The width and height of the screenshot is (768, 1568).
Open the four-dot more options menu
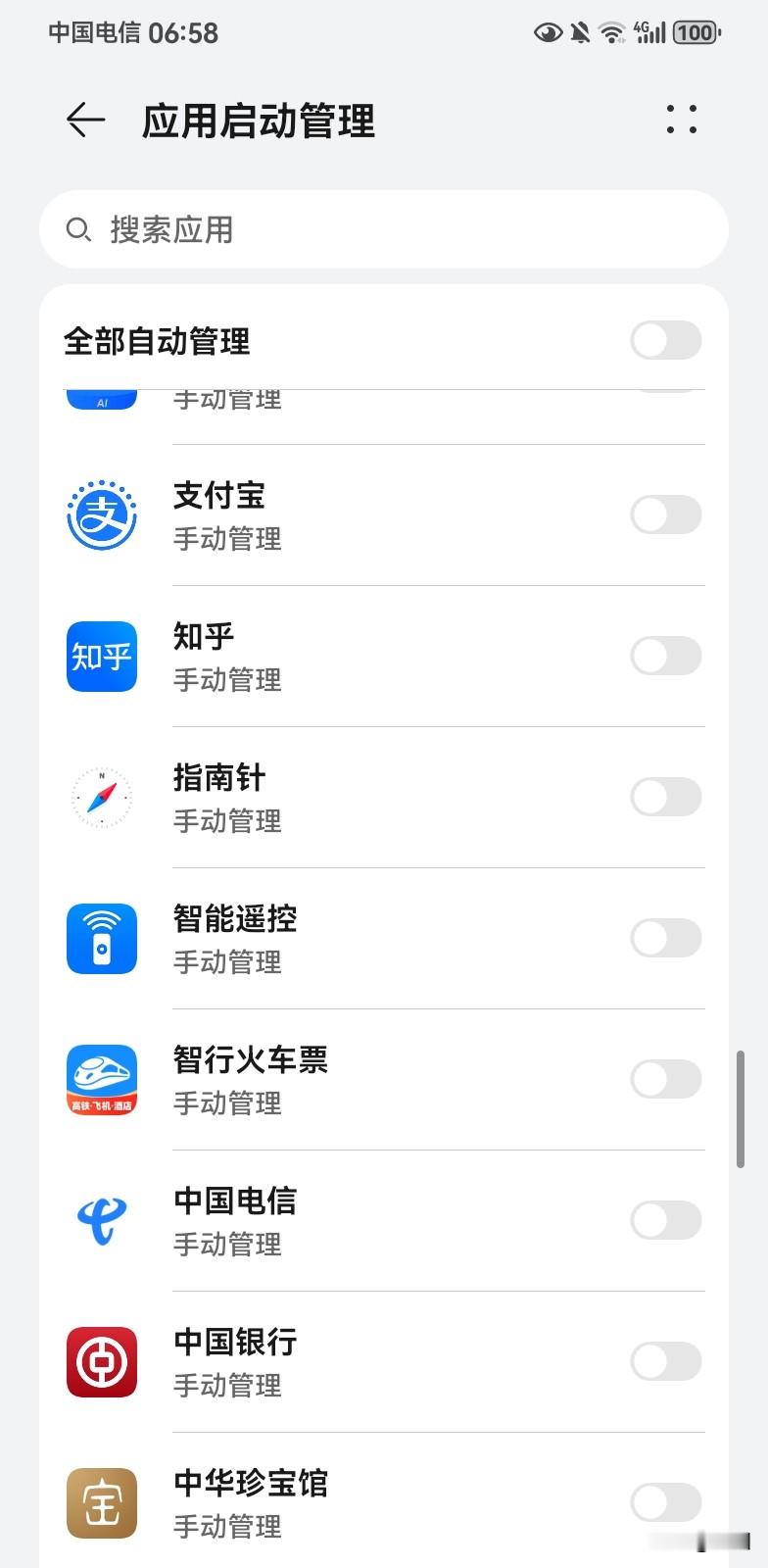682,120
